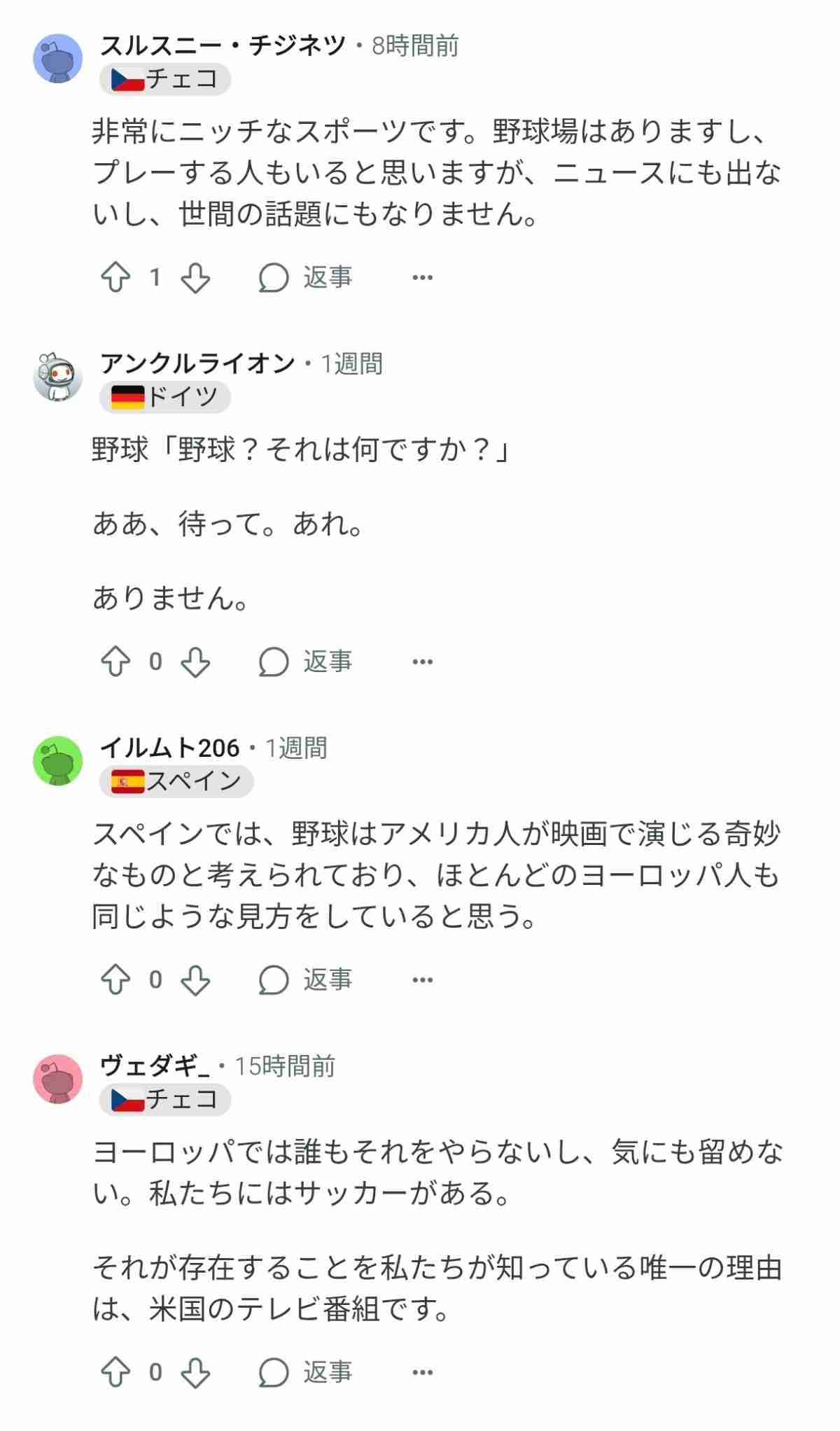Reply to イルムト206's comment
This screenshot has width=840, height=1431.
click(x=306, y=980)
